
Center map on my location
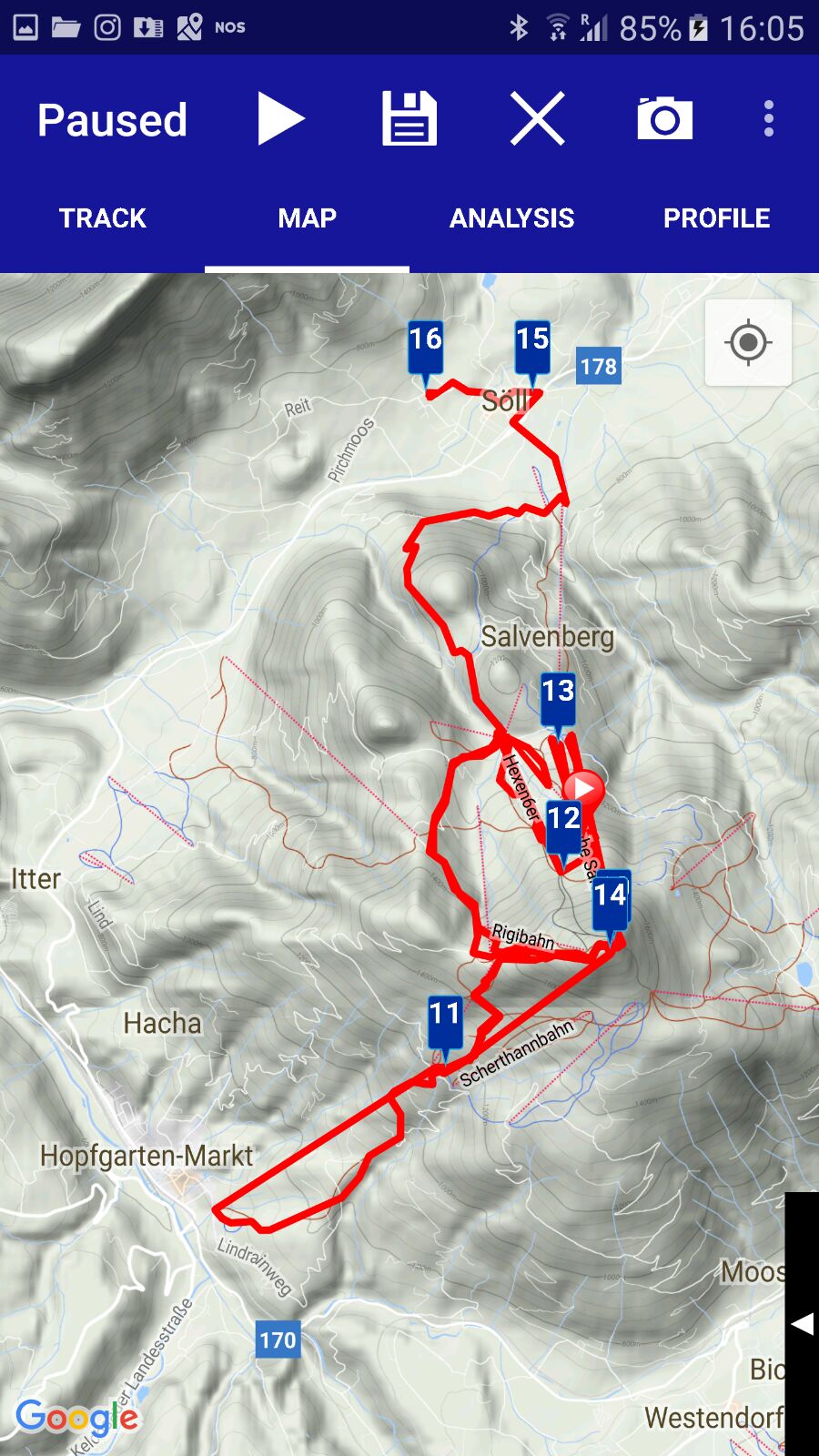pyautogui.click(x=748, y=343)
